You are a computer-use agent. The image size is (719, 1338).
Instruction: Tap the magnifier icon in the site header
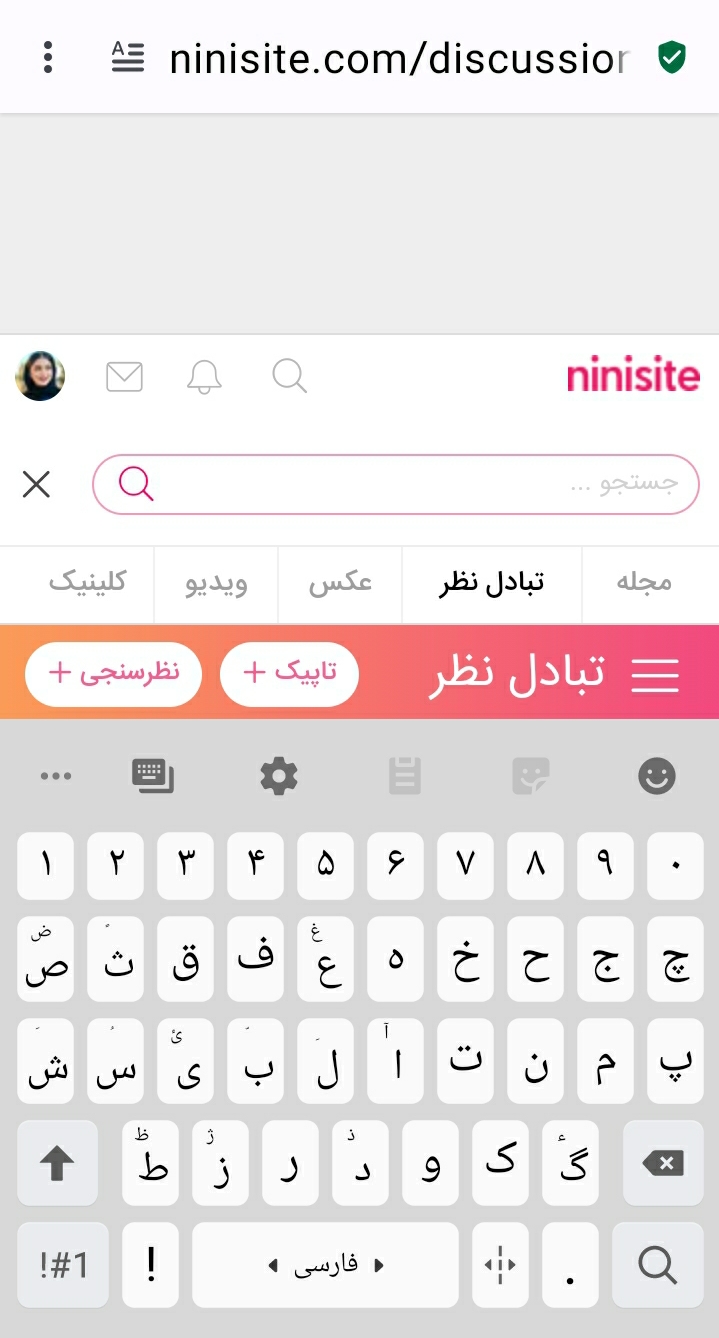click(289, 376)
